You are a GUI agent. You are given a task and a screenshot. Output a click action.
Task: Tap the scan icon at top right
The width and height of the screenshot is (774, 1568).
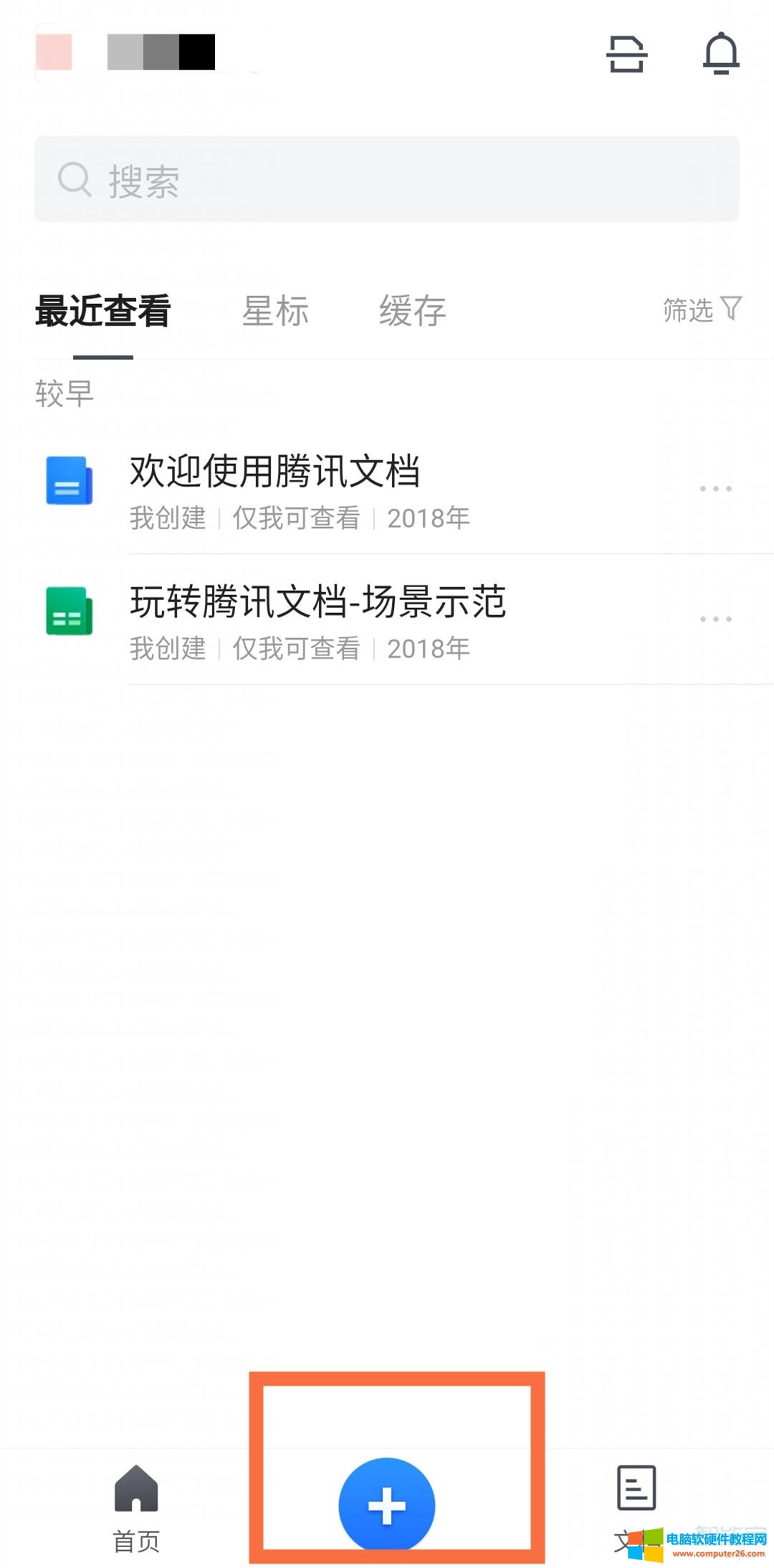click(x=625, y=54)
